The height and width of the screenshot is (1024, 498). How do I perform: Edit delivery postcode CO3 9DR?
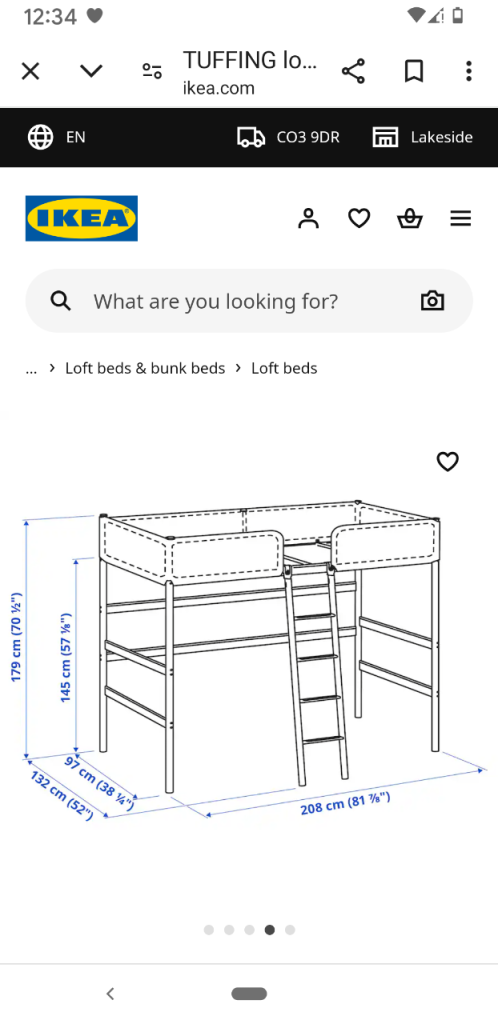(x=288, y=137)
